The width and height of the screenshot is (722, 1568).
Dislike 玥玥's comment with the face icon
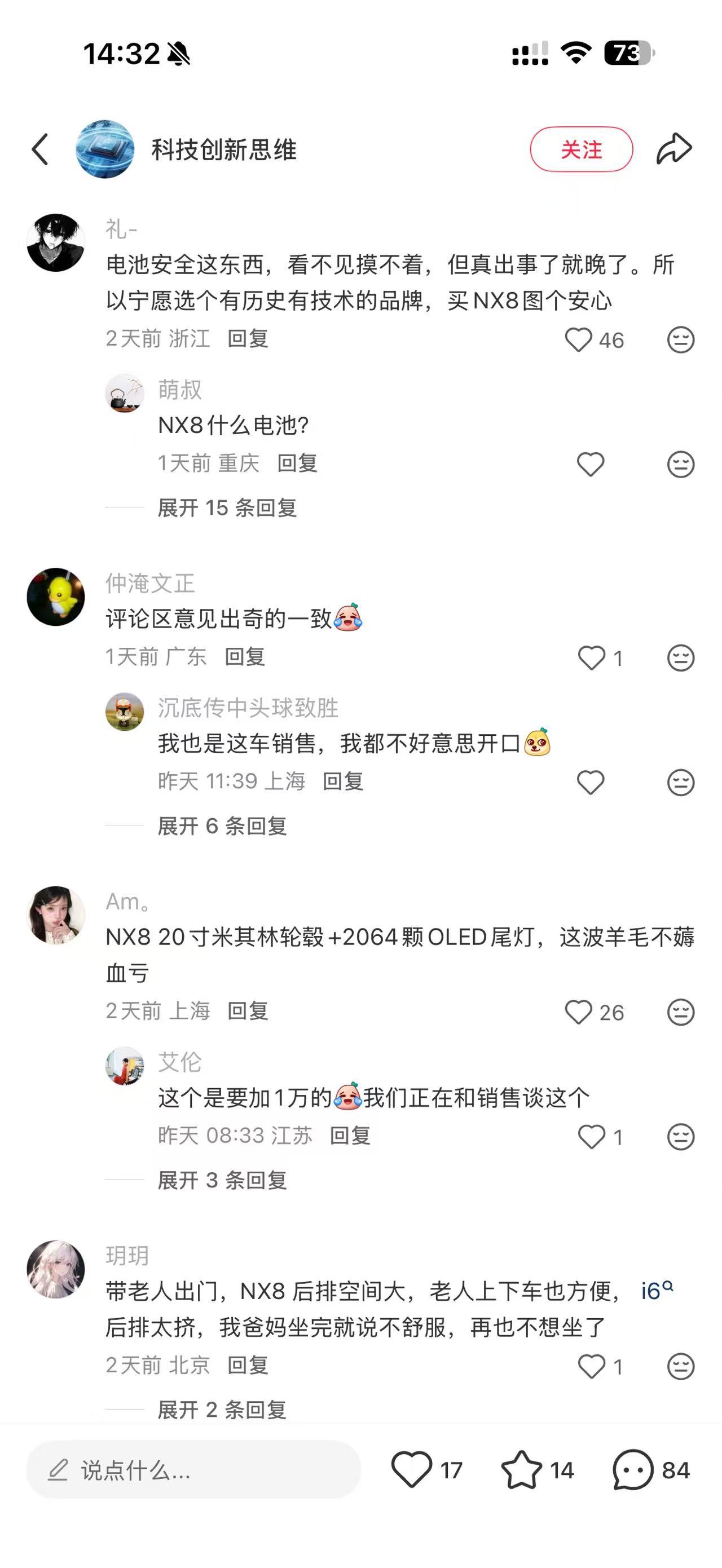(681, 1367)
